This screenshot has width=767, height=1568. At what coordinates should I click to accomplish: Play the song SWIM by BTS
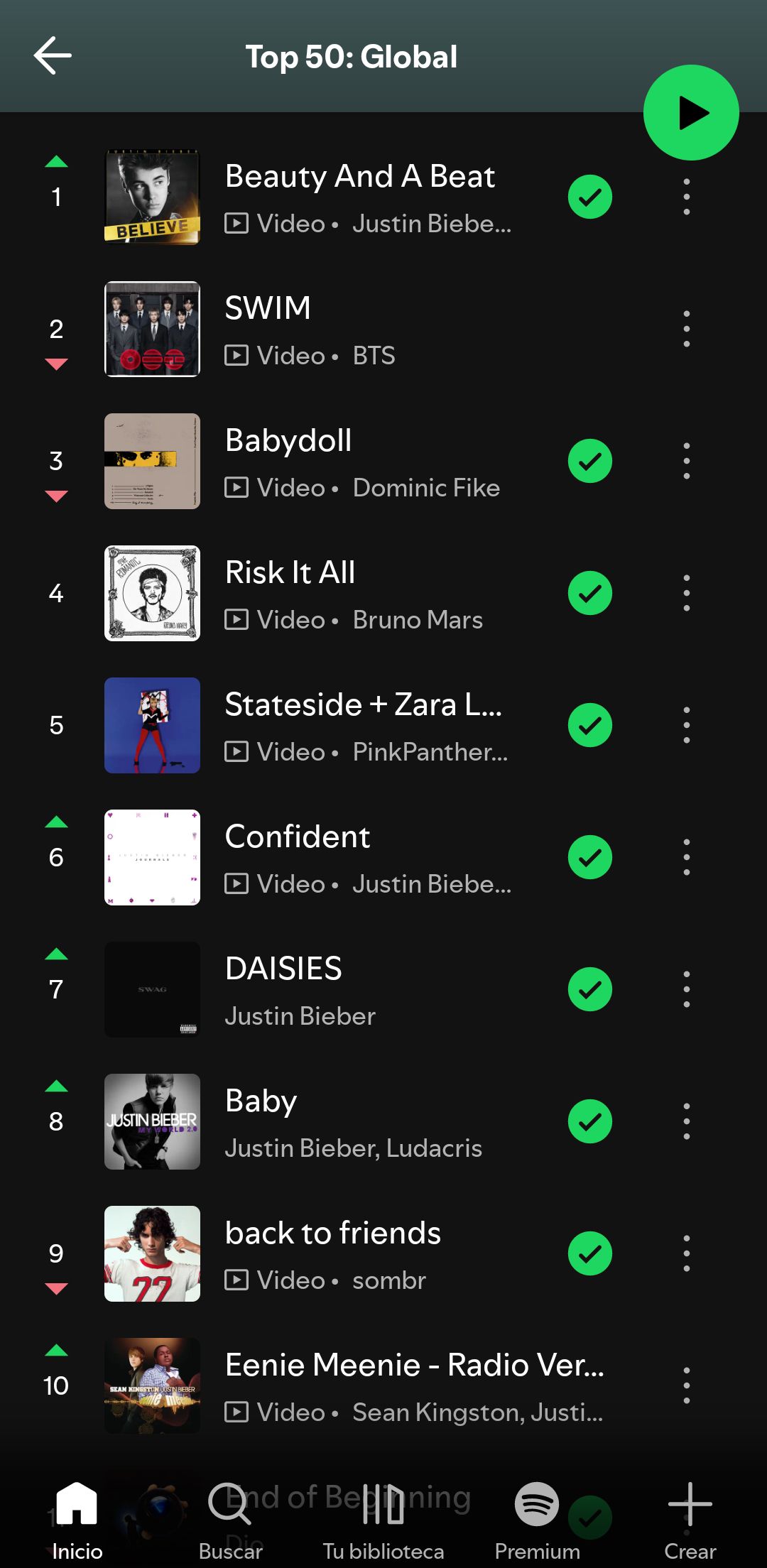383,330
